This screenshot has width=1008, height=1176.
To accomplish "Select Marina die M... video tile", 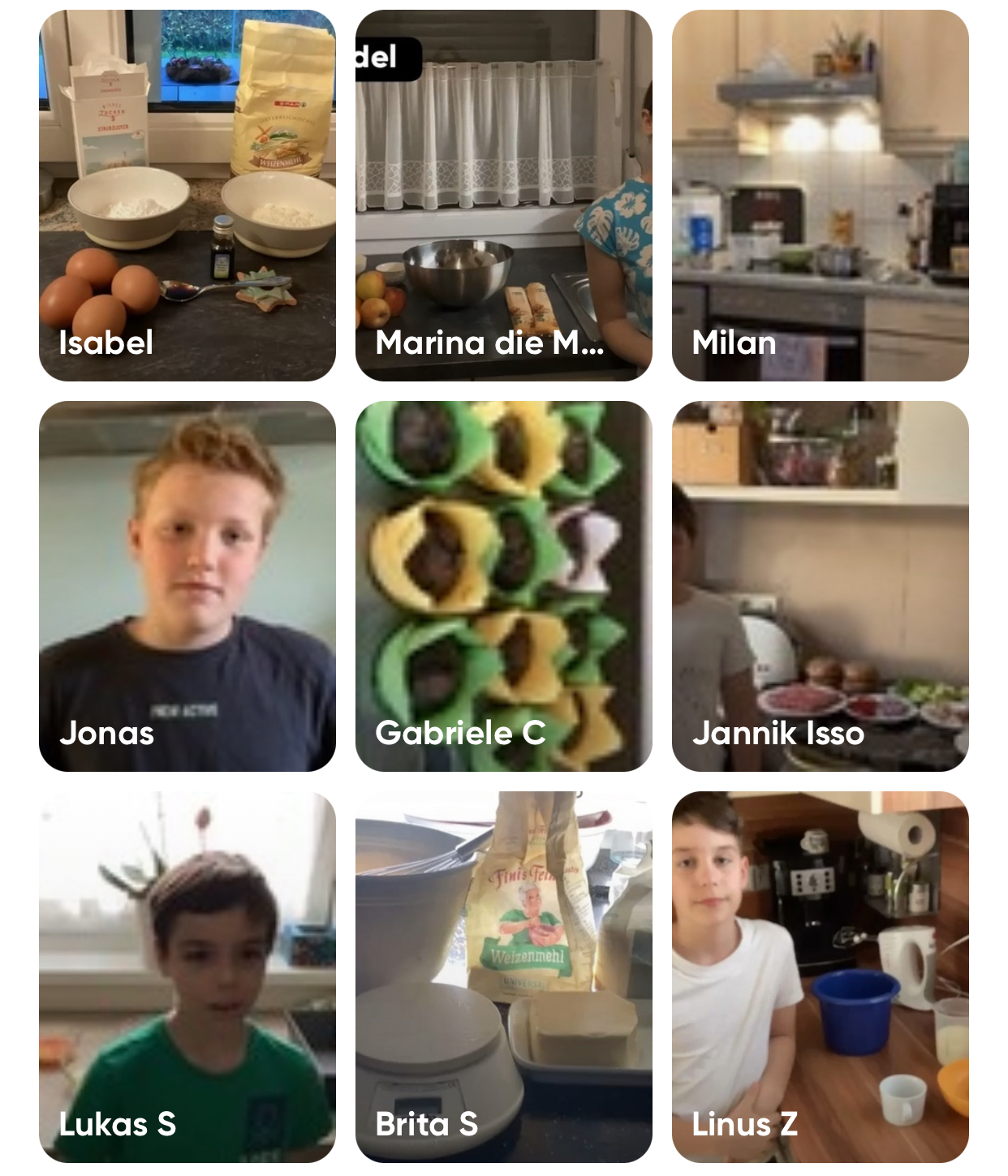I will 503,195.
